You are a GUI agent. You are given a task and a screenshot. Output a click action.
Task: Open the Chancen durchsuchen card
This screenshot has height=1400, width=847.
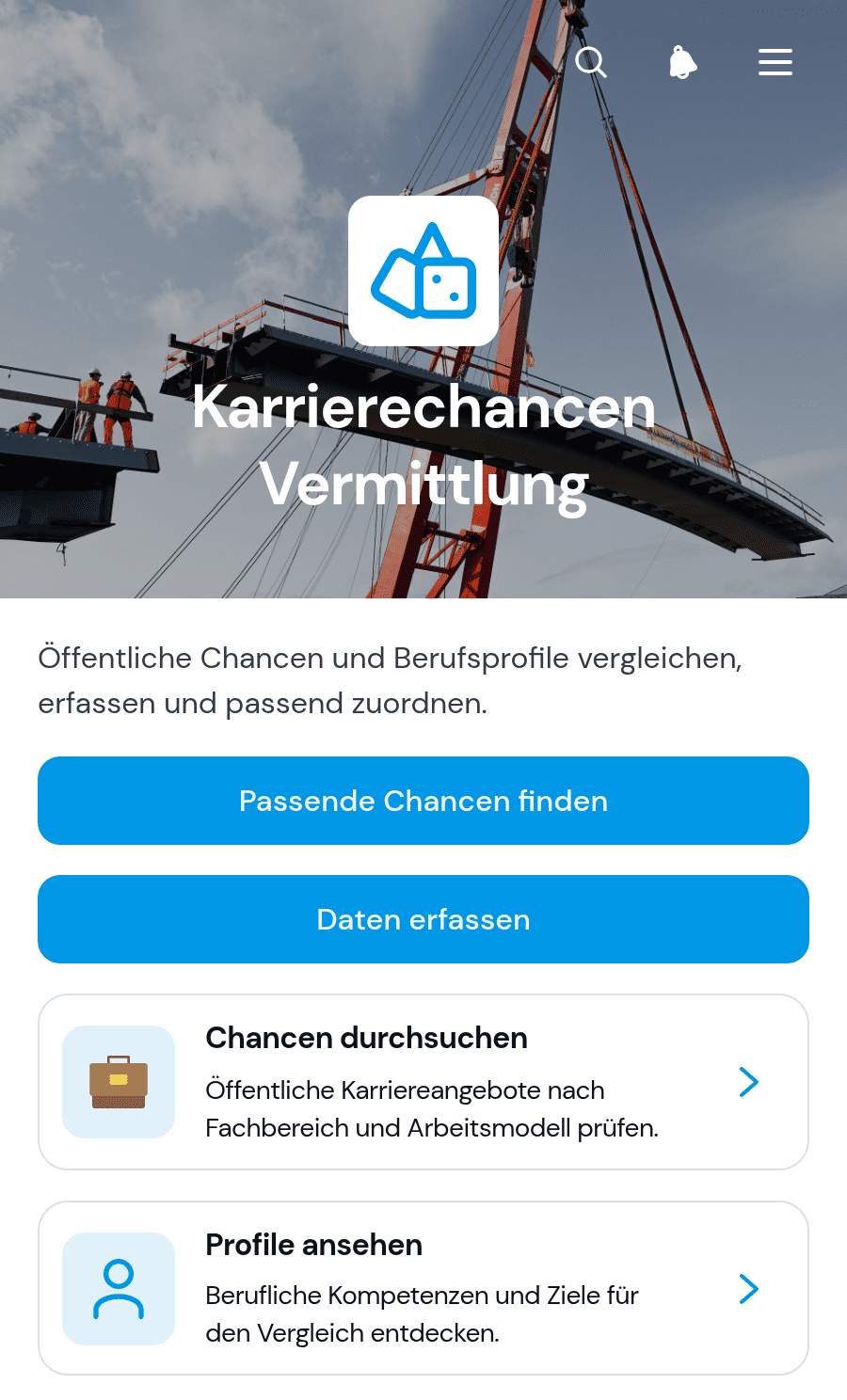tap(423, 1082)
